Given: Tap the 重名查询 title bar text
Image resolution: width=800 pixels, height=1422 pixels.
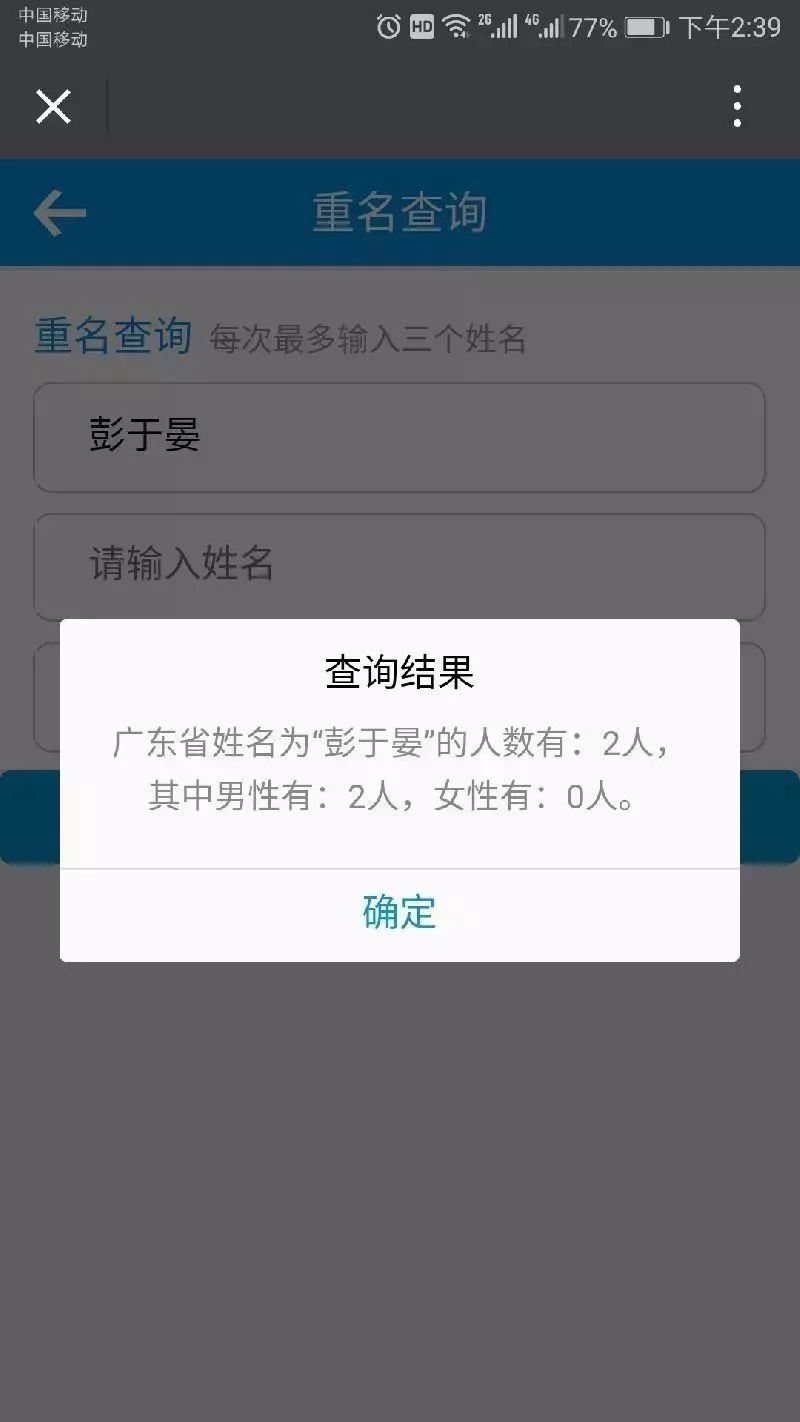Looking at the screenshot, I should click(399, 212).
